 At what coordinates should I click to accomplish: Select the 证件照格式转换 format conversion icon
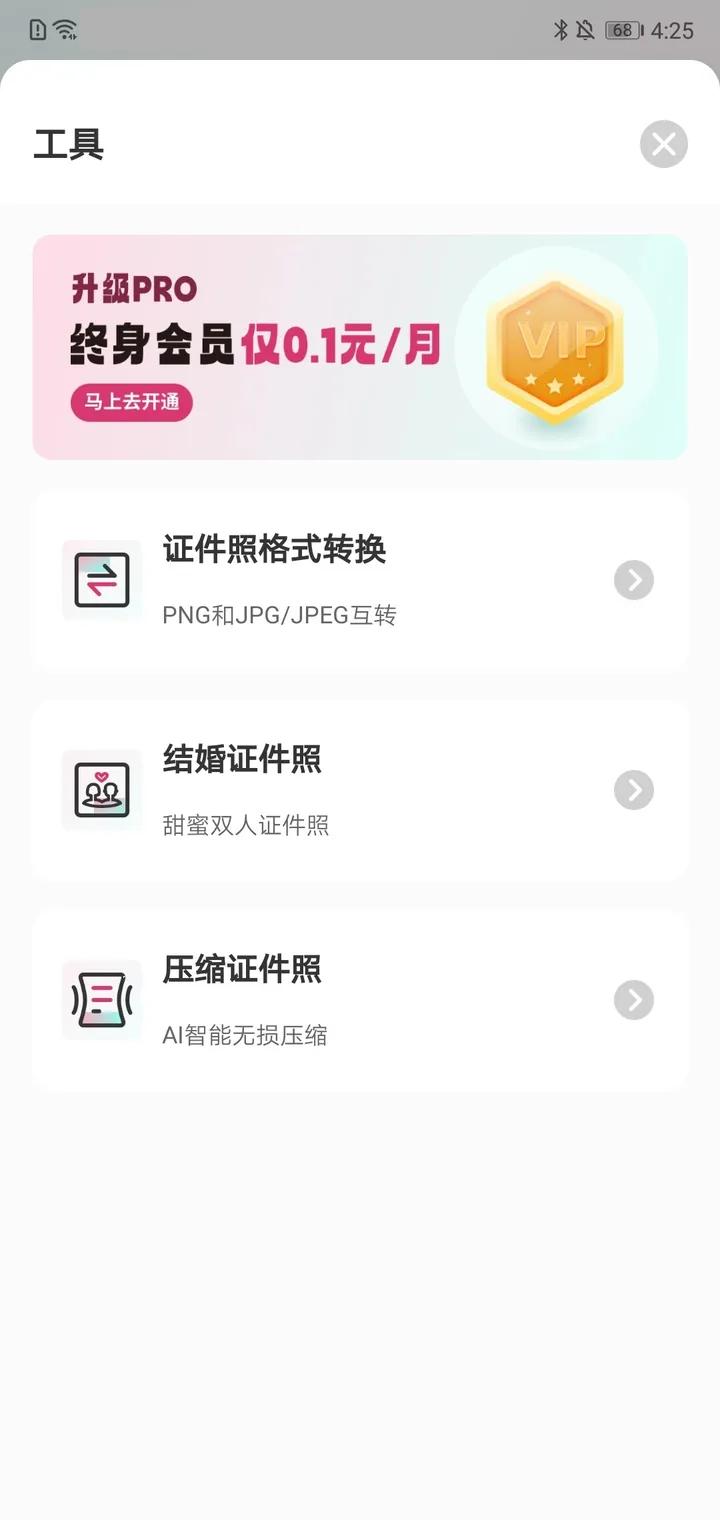[101, 580]
